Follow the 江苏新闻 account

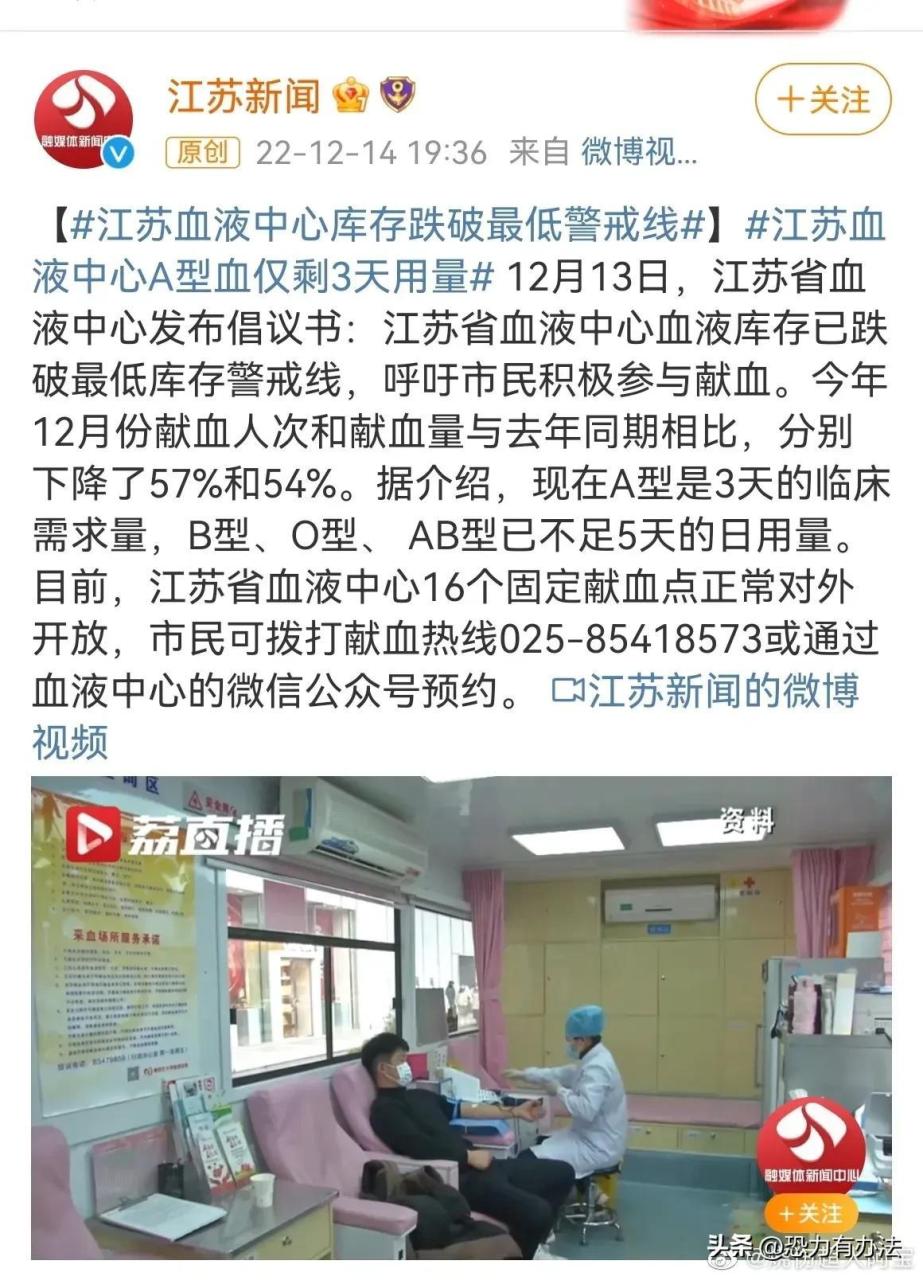[822, 99]
